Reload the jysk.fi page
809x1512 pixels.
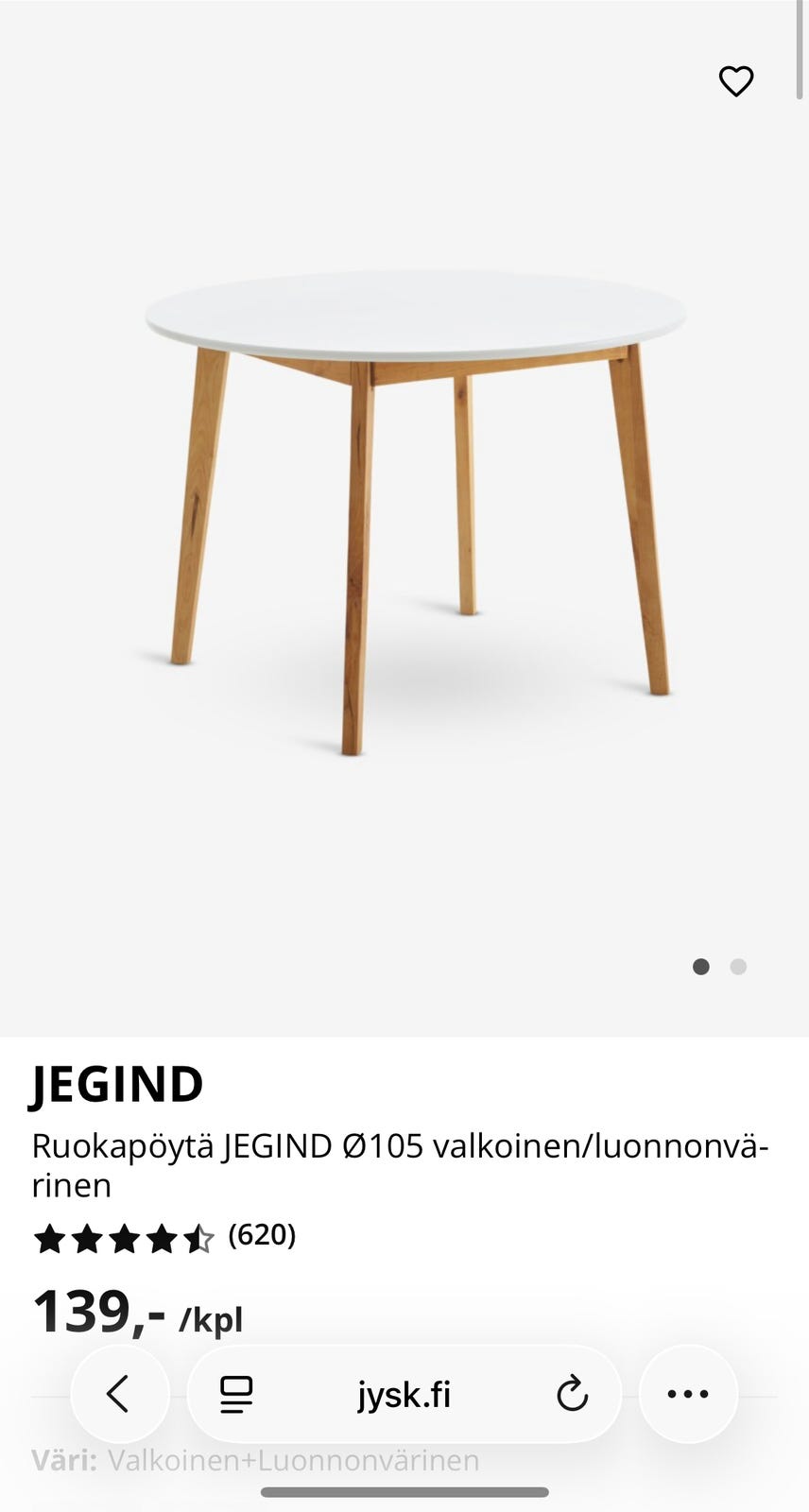572,1394
